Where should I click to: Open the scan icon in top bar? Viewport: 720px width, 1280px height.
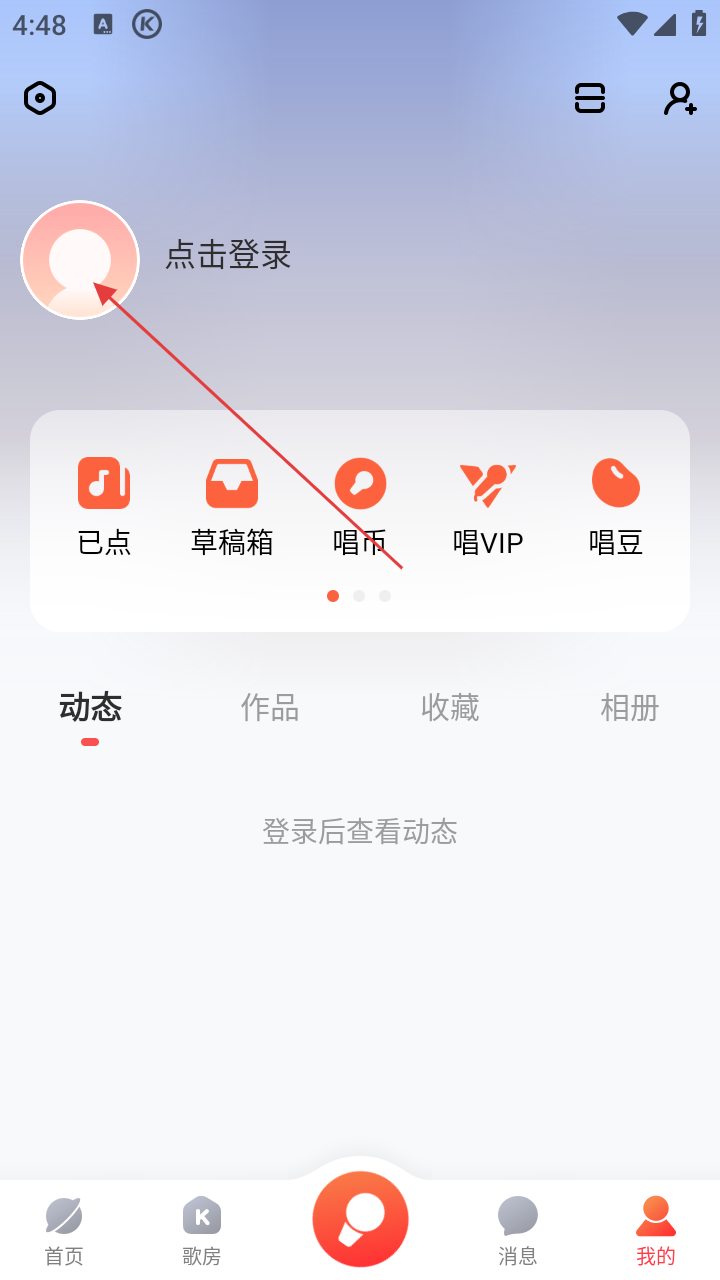pos(590,98)
